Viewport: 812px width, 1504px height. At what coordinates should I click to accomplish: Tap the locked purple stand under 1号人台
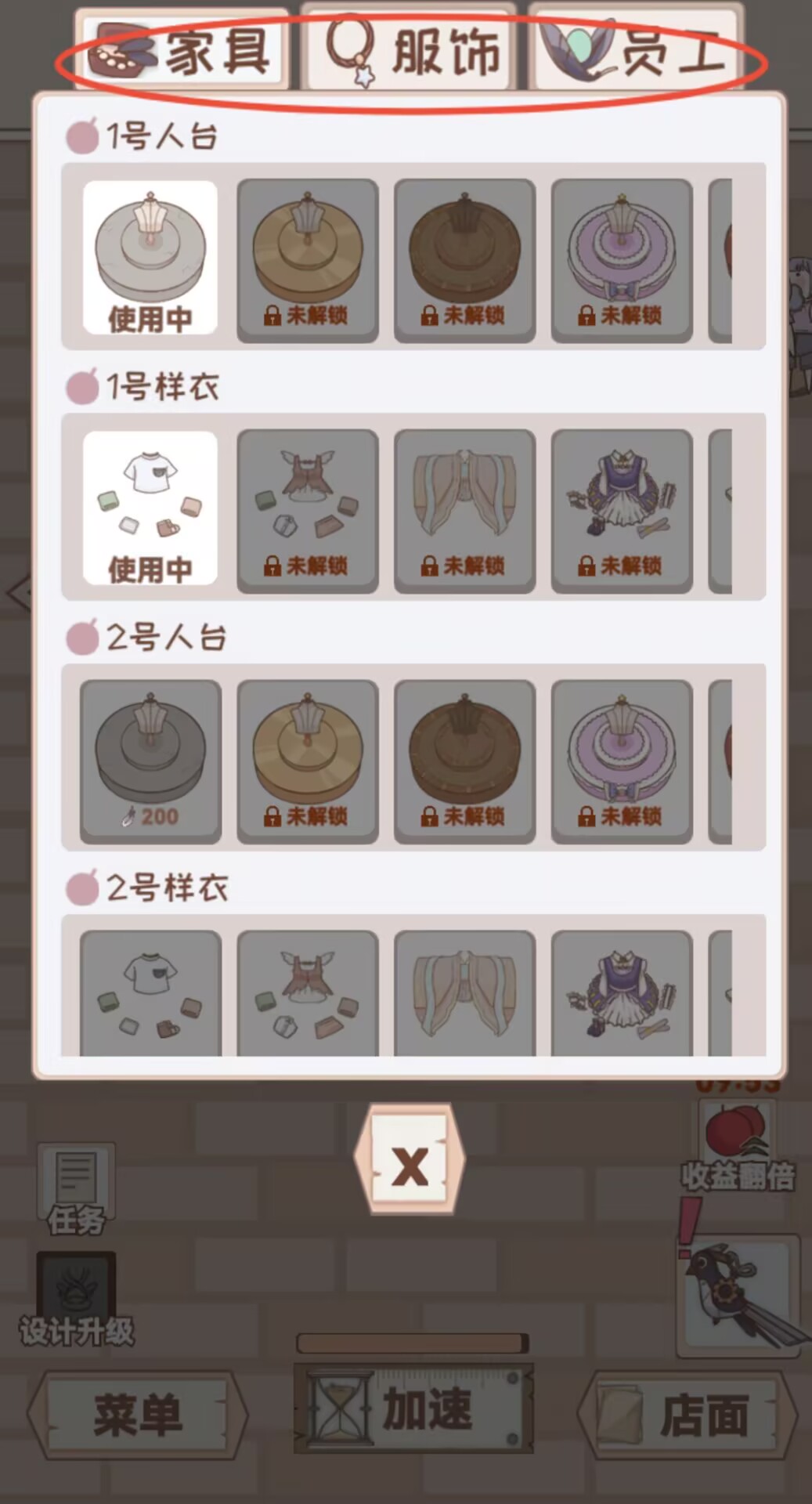pos(621,260)
